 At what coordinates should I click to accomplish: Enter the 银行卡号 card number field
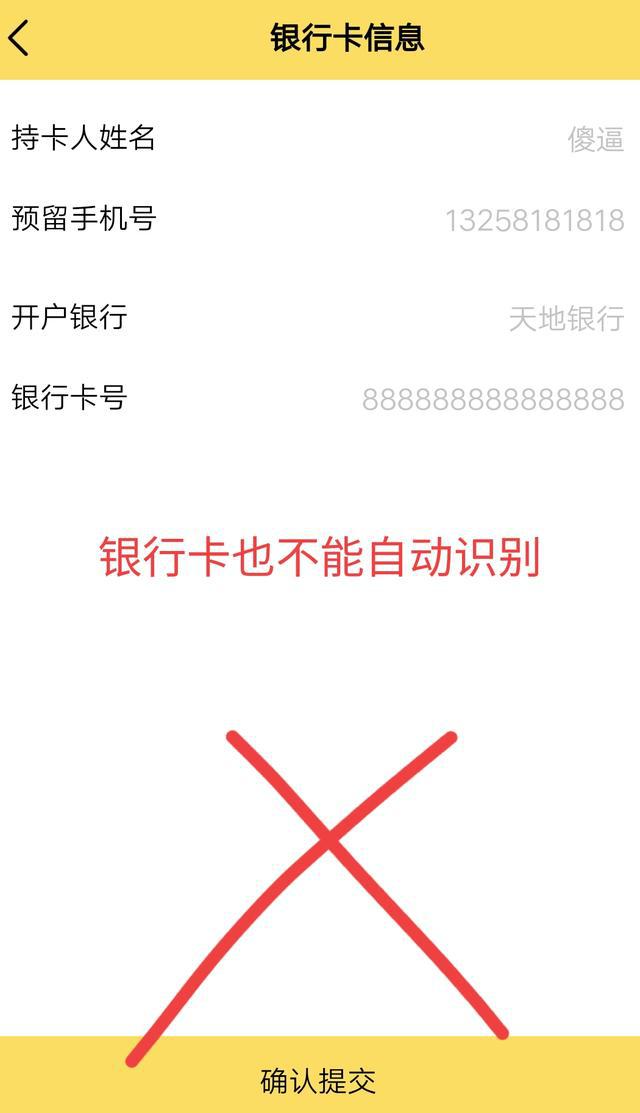pos(320,399)
